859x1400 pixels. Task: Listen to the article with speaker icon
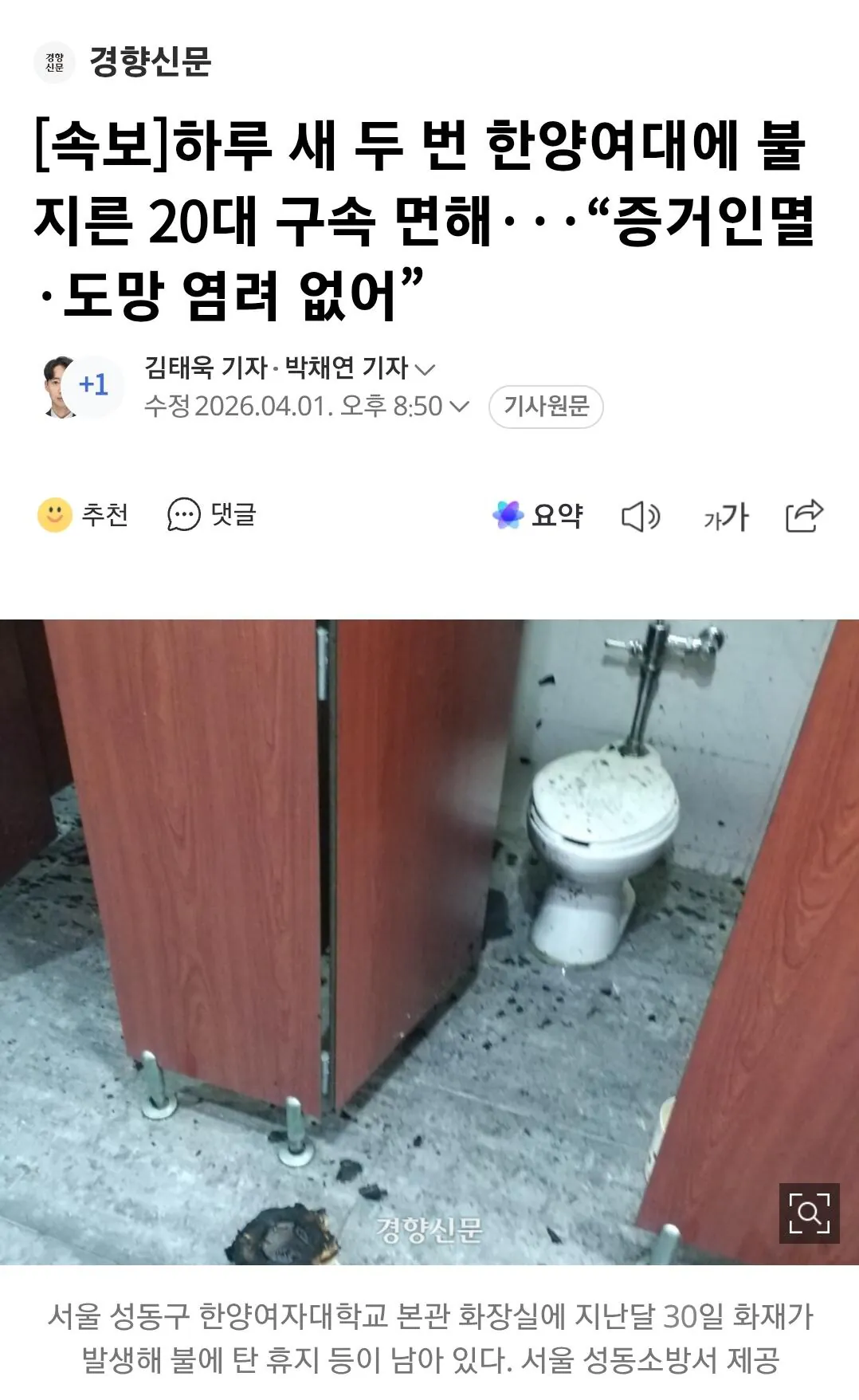click(x=641, y=517)
